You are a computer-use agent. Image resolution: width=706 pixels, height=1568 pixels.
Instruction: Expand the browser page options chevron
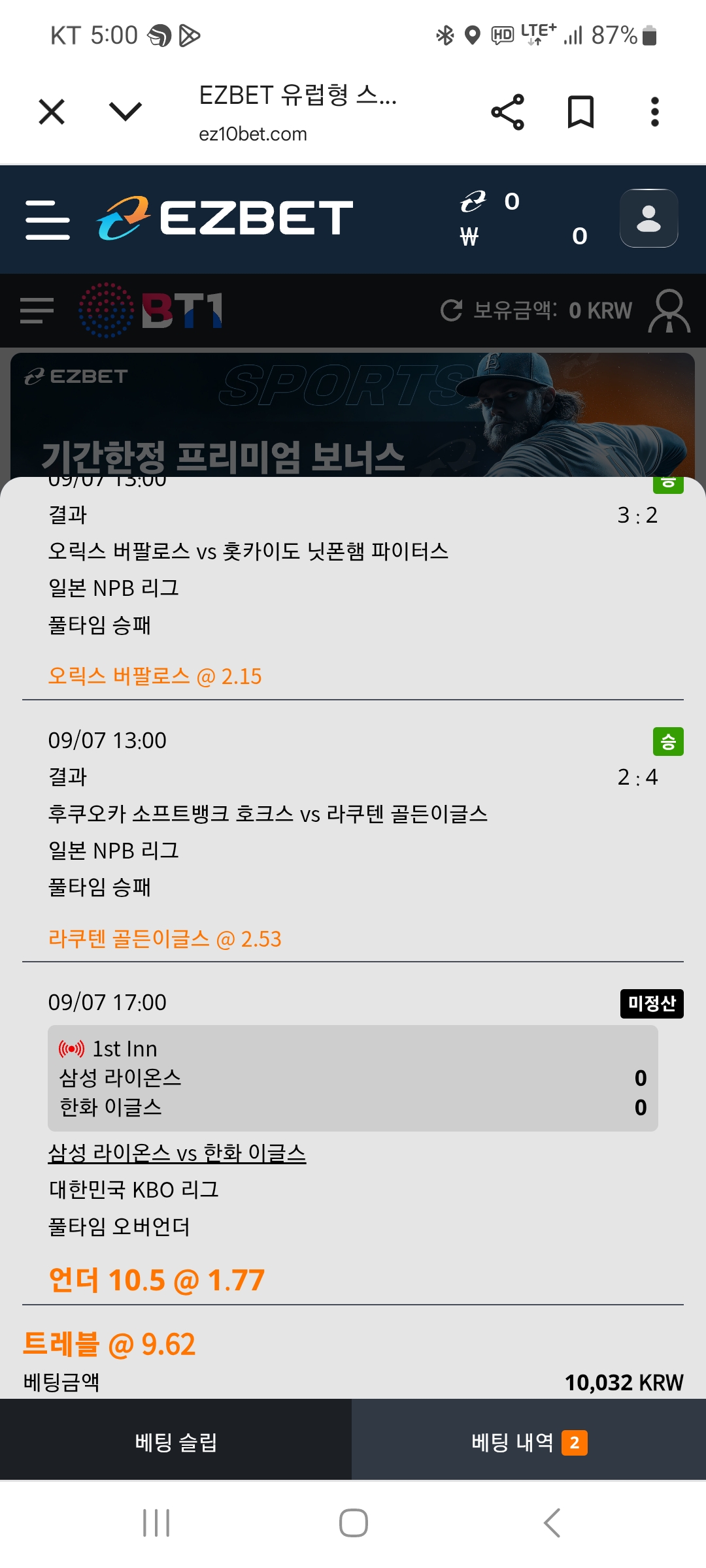click(x=125, y=112)
